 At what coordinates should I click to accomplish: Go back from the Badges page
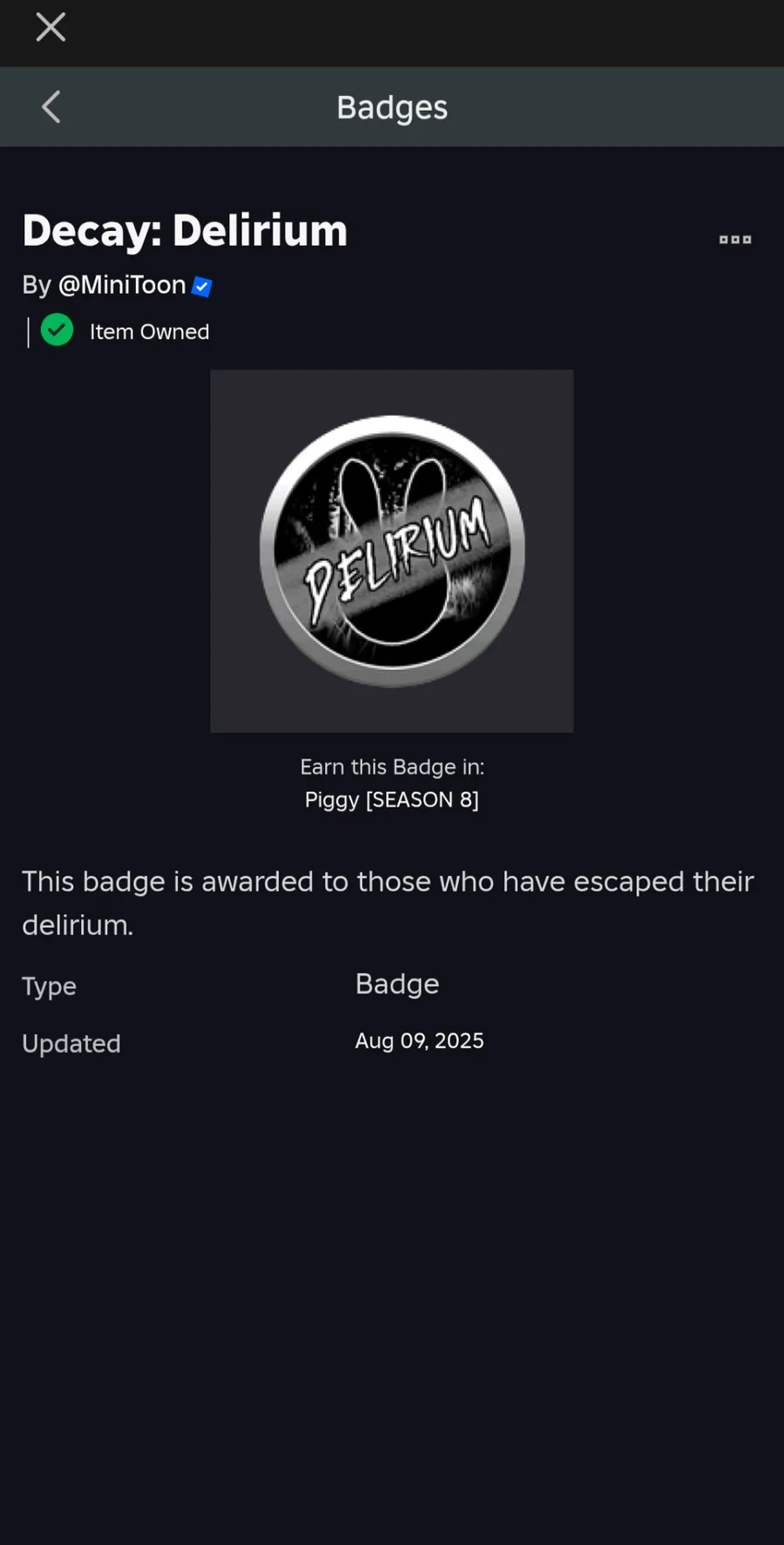(51, 107)
